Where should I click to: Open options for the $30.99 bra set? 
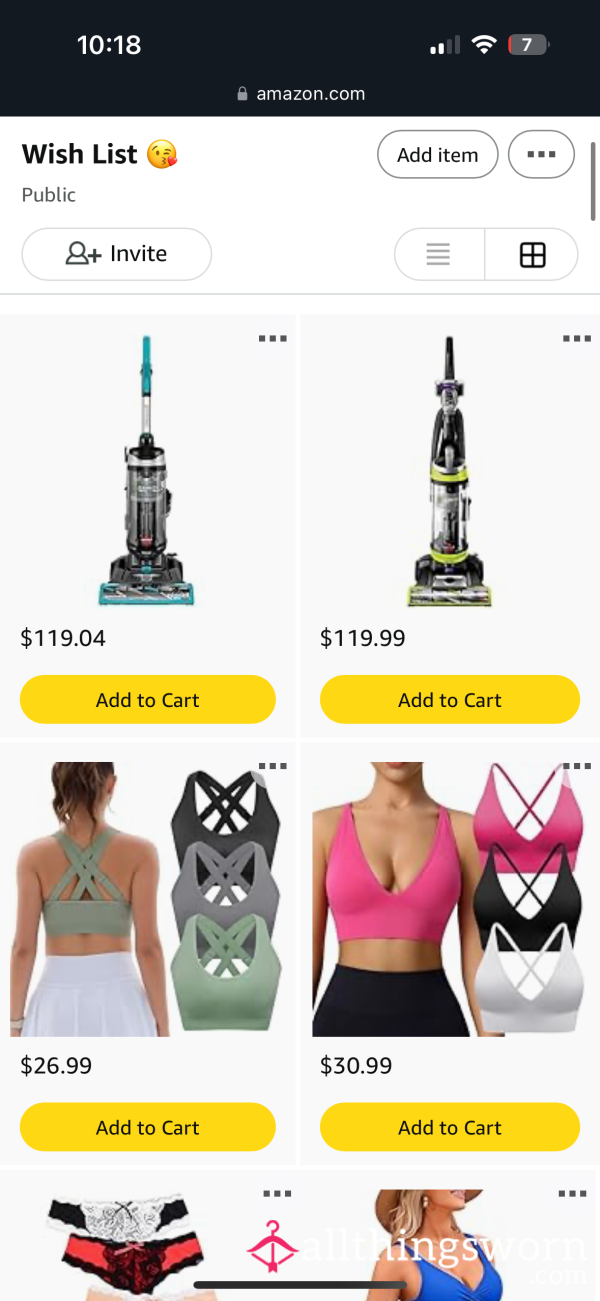pos(577,766)
